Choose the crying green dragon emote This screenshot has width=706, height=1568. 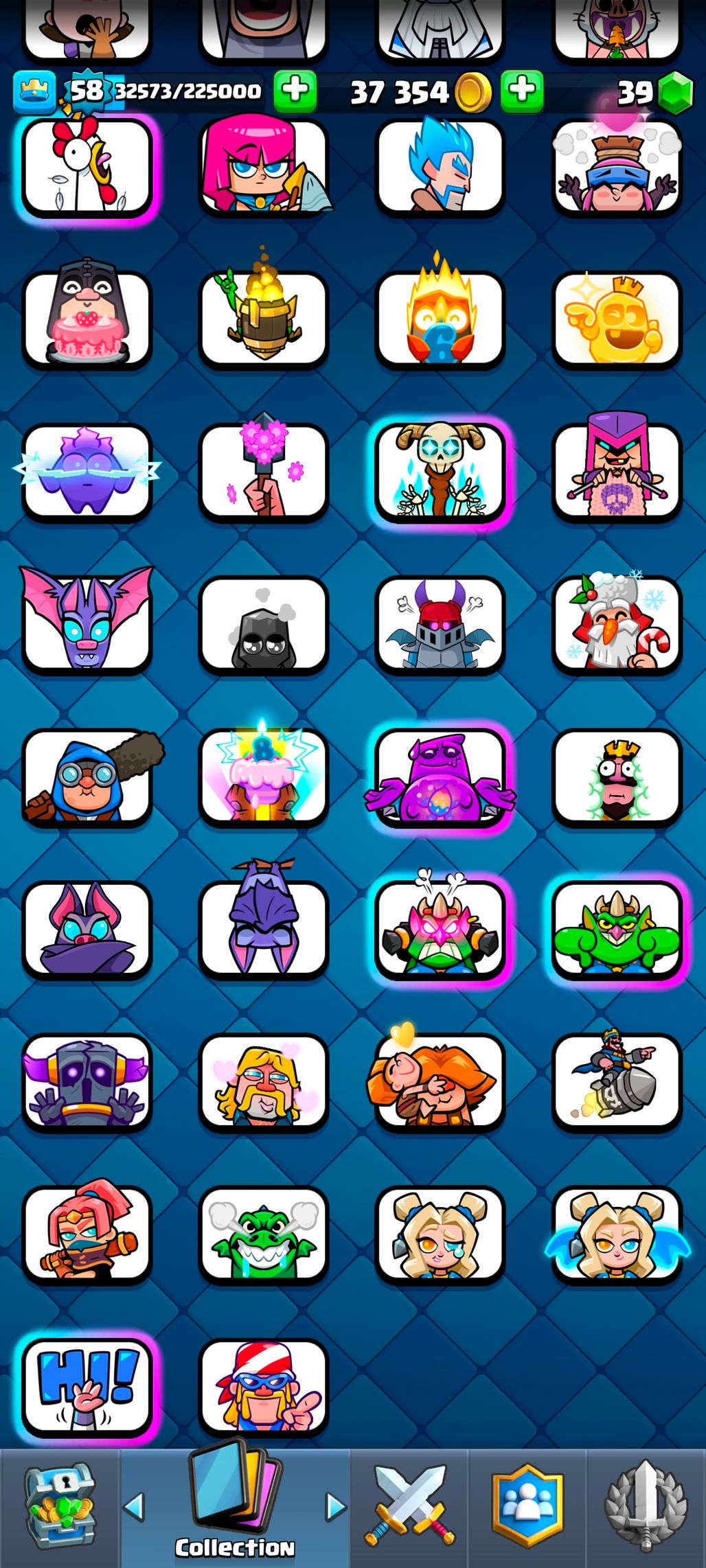[x=264, y=1233]
